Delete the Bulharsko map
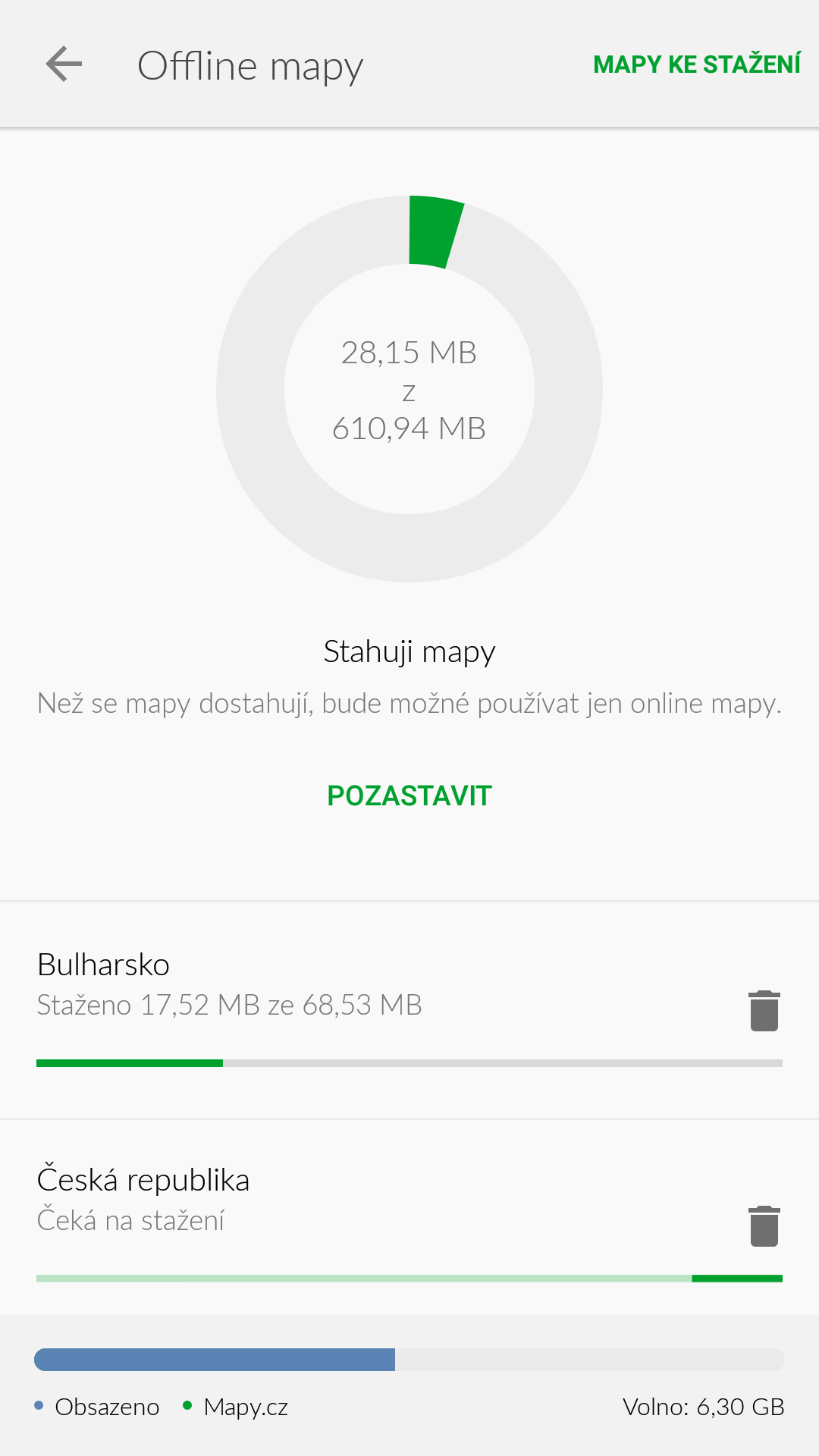The height and width of the screenshot is (1456, 819). (x=764, y=1011)
